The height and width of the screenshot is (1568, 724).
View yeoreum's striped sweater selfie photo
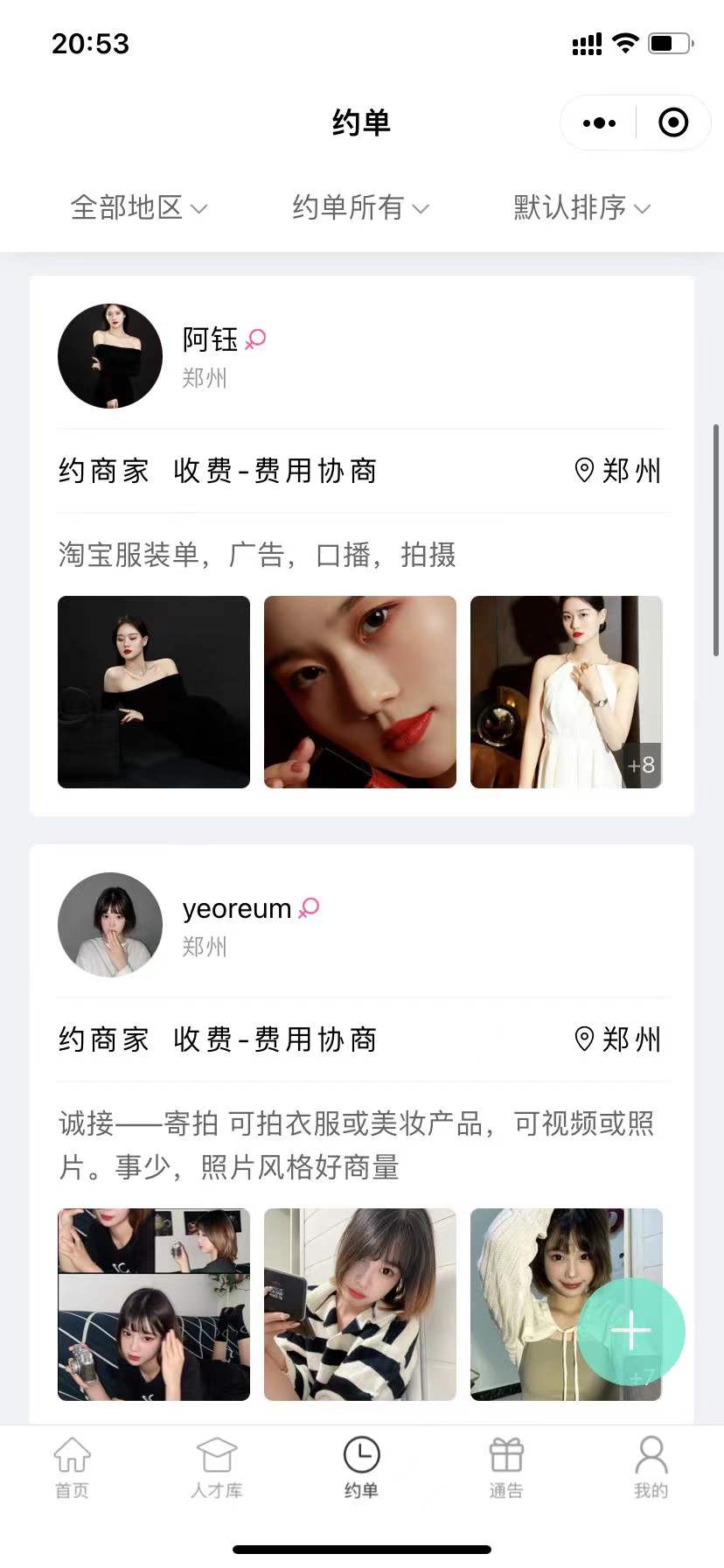[x=360, y=1304]
